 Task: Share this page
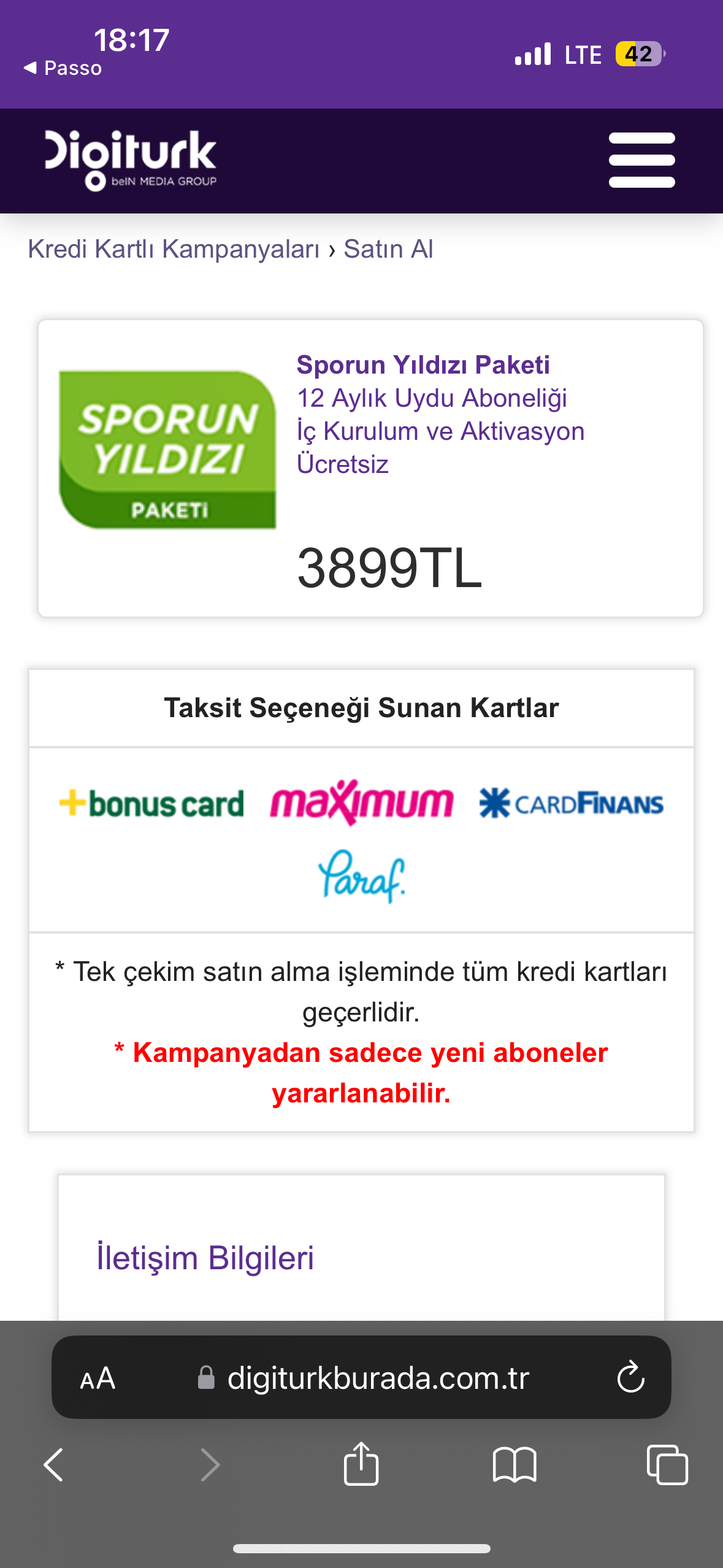pyautogui.click(x=361, y=1464)
